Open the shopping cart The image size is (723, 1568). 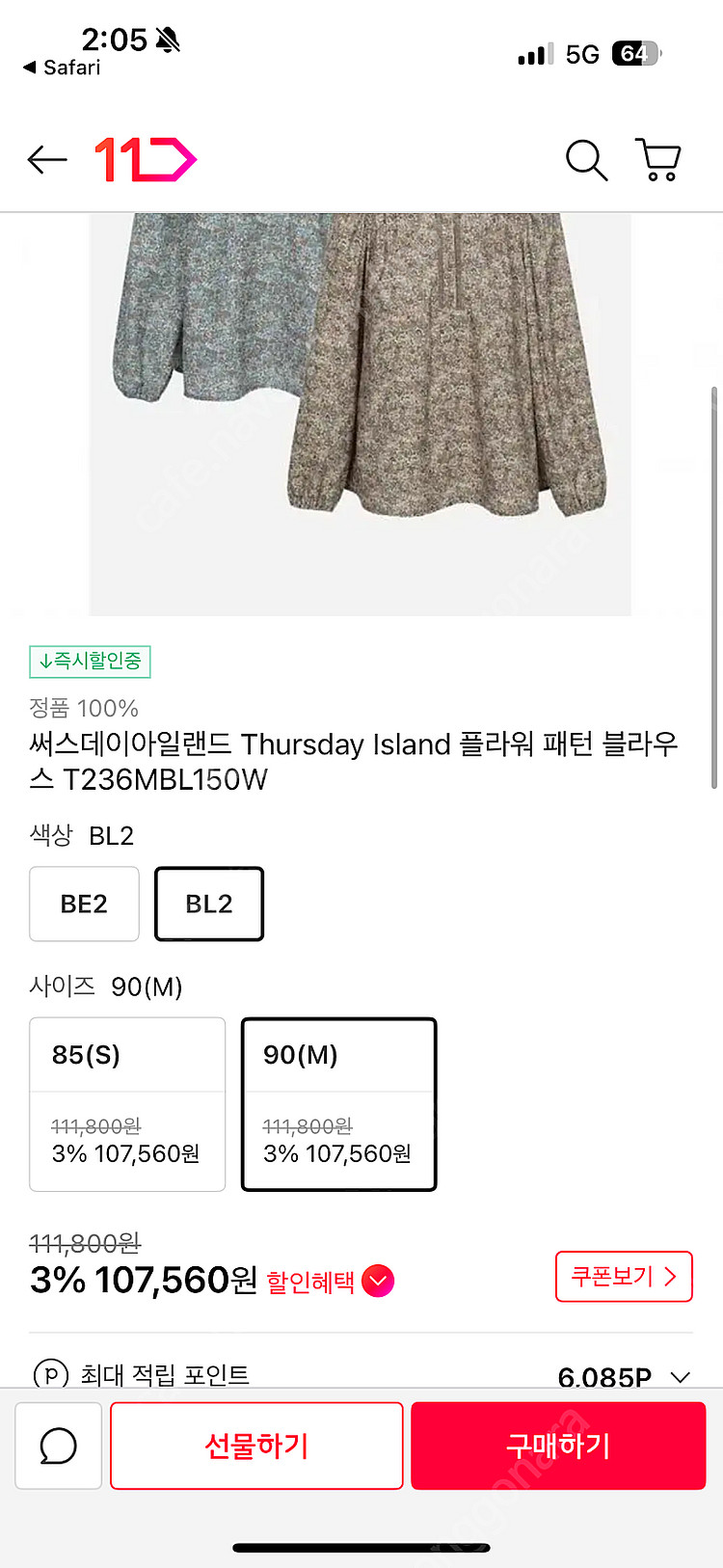tap(658, 160)
